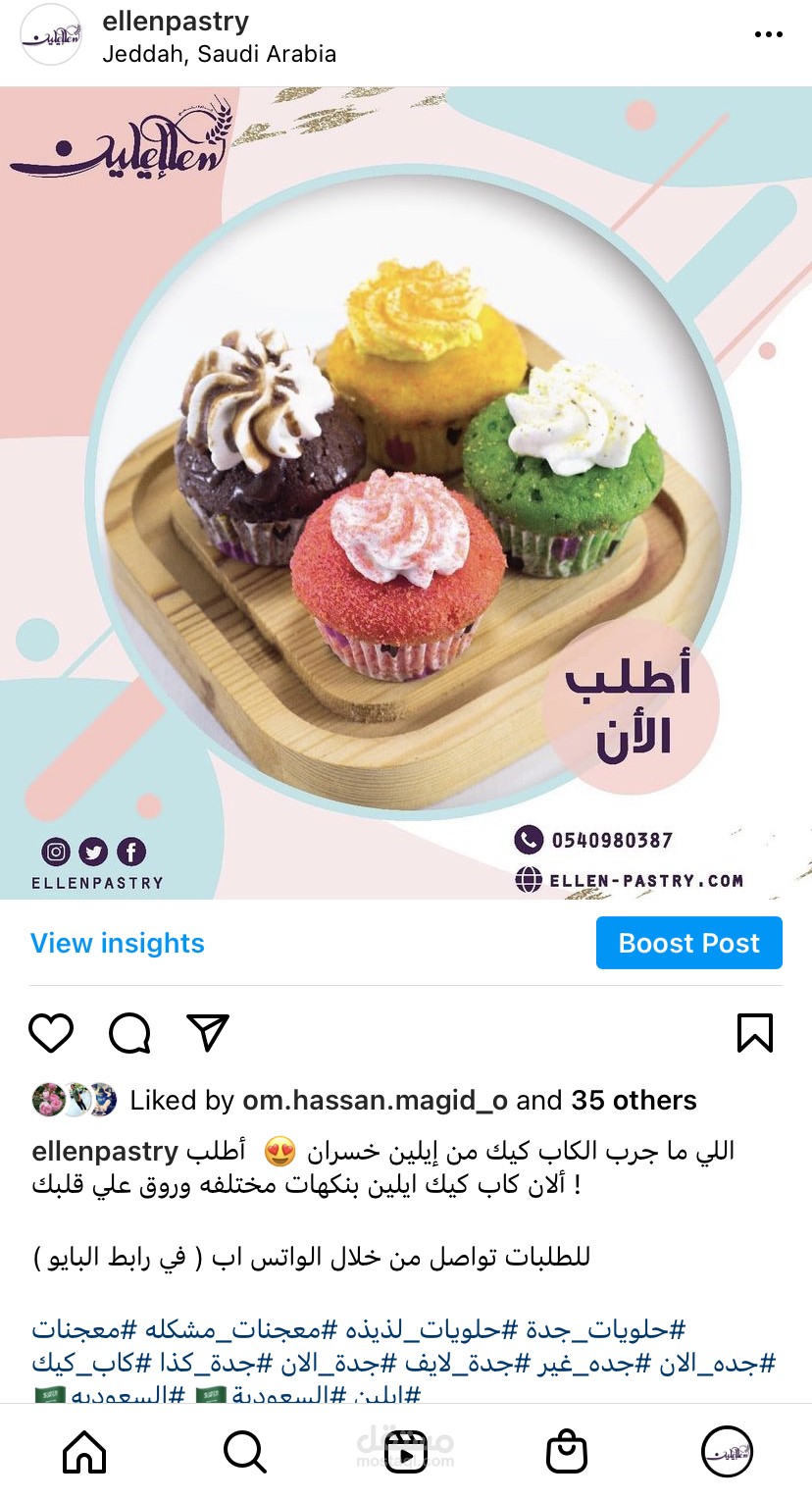This screenshot has width=812, height=1500.
Task: Tap the Boost Post button
Action: 688,943
